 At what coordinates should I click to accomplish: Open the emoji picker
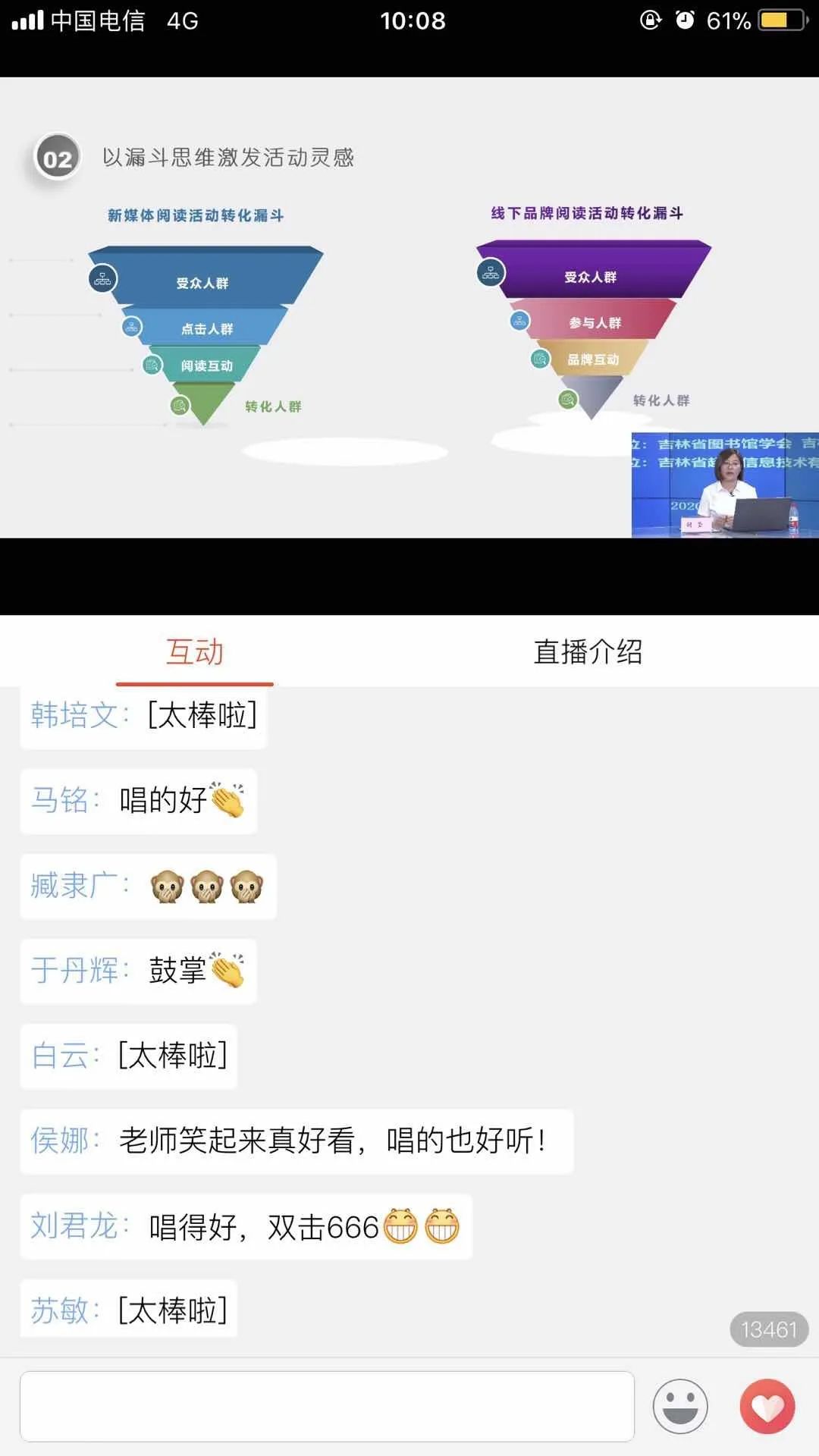[680, 1406]
